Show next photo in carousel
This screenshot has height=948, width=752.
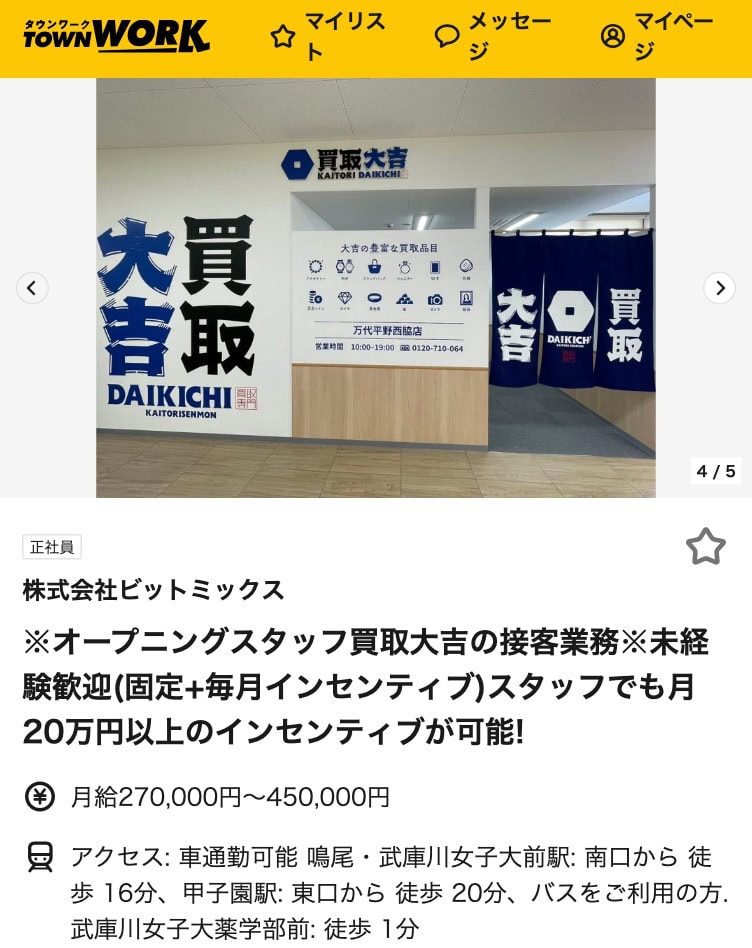(x=719, y=288)
